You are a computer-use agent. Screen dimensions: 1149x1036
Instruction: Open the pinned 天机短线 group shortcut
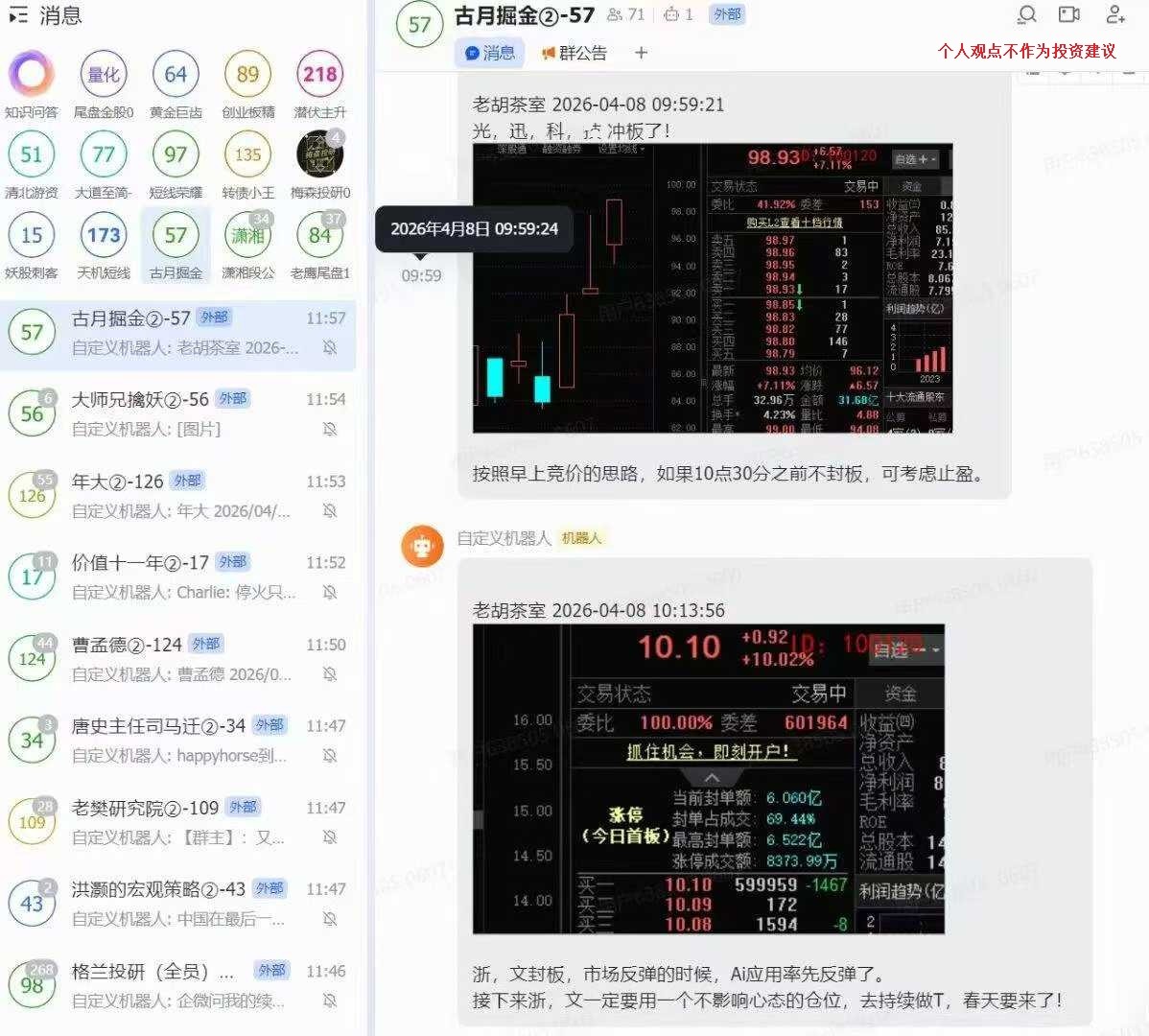pyautogui.click(x=104, y=235)
